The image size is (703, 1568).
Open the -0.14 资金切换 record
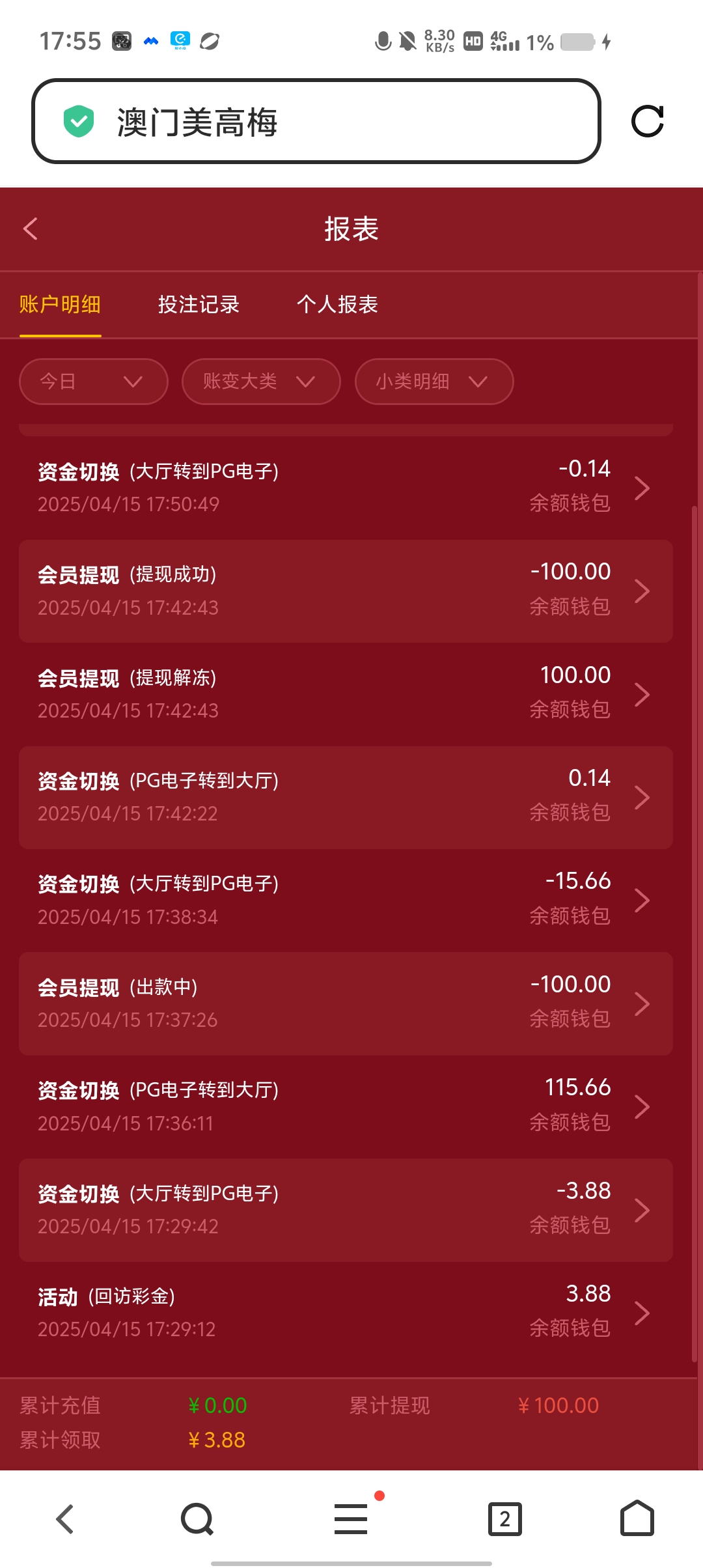coord(345,487)
